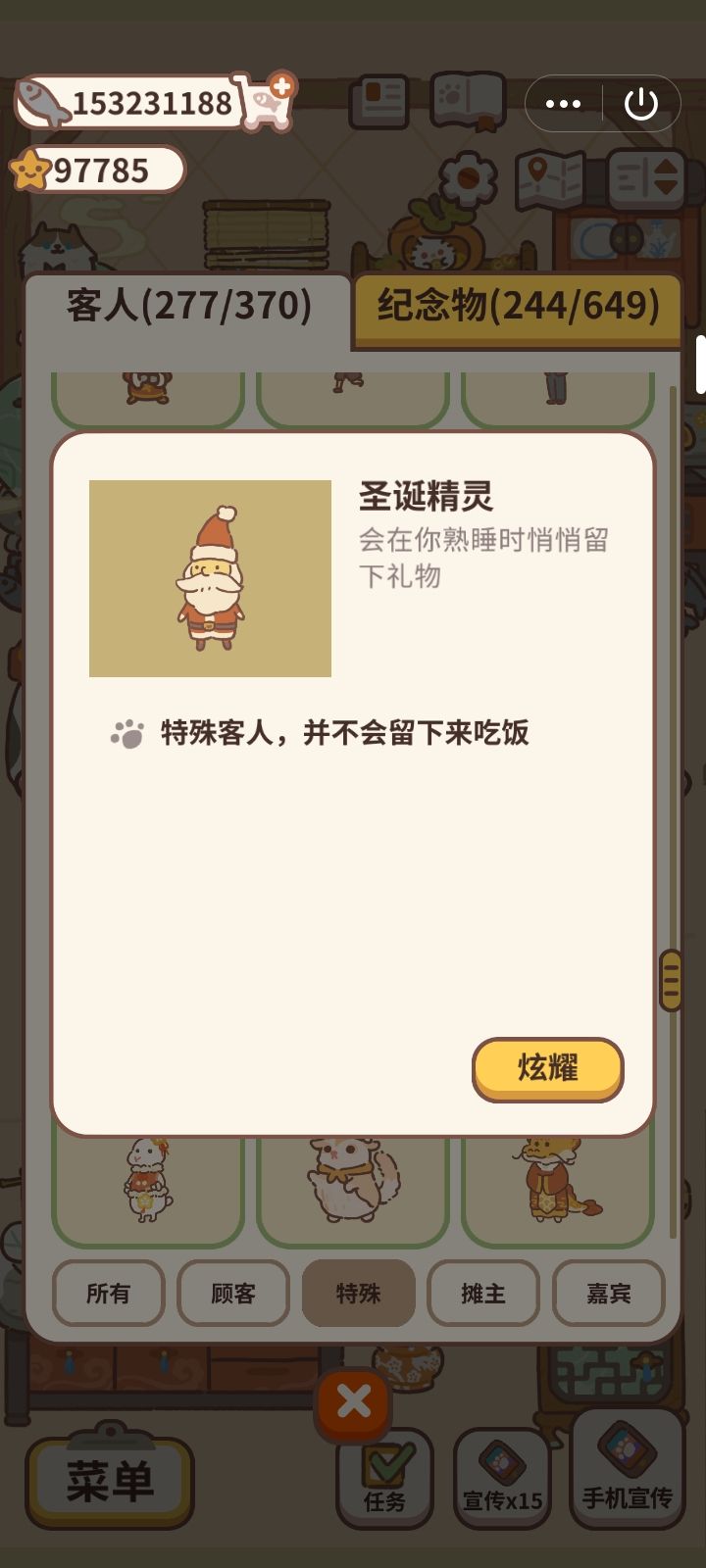Click the 宣传x15 promotion flyer icon
Screen dimensions: 706x1568
tap(502, 1480)
